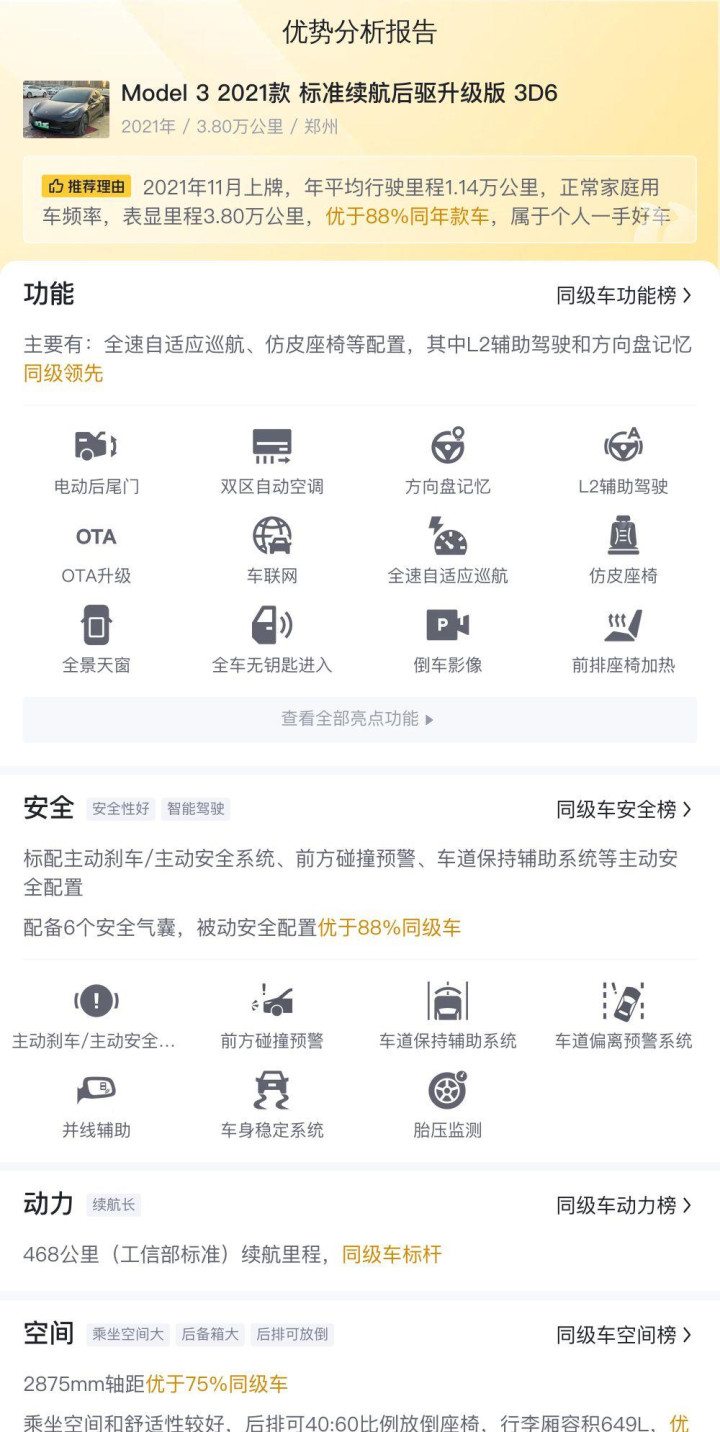Open the 同级车安全榜 ranking link

click(x=624, y=809)
